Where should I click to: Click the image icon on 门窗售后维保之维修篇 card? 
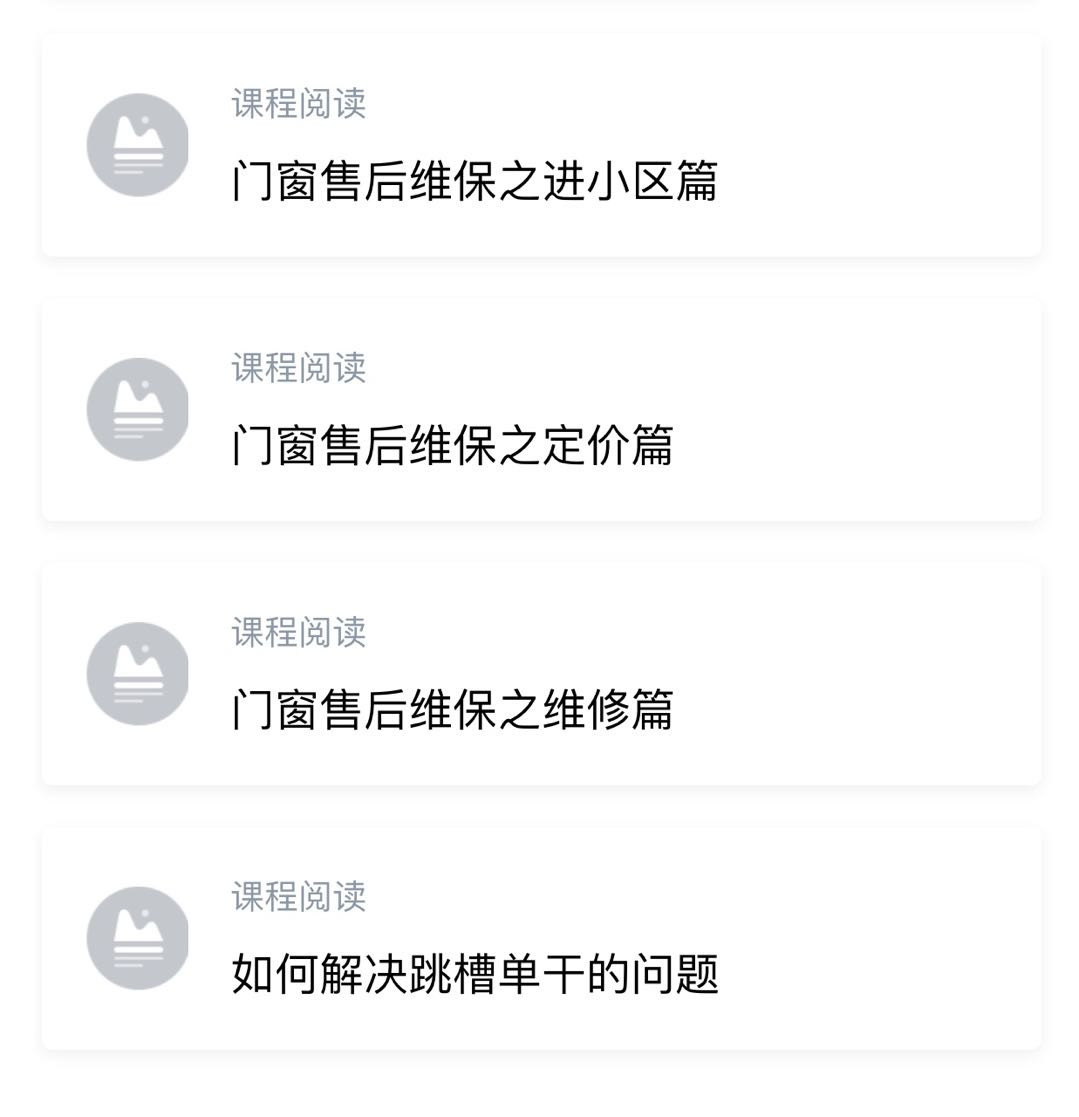[x=138, y=673]
